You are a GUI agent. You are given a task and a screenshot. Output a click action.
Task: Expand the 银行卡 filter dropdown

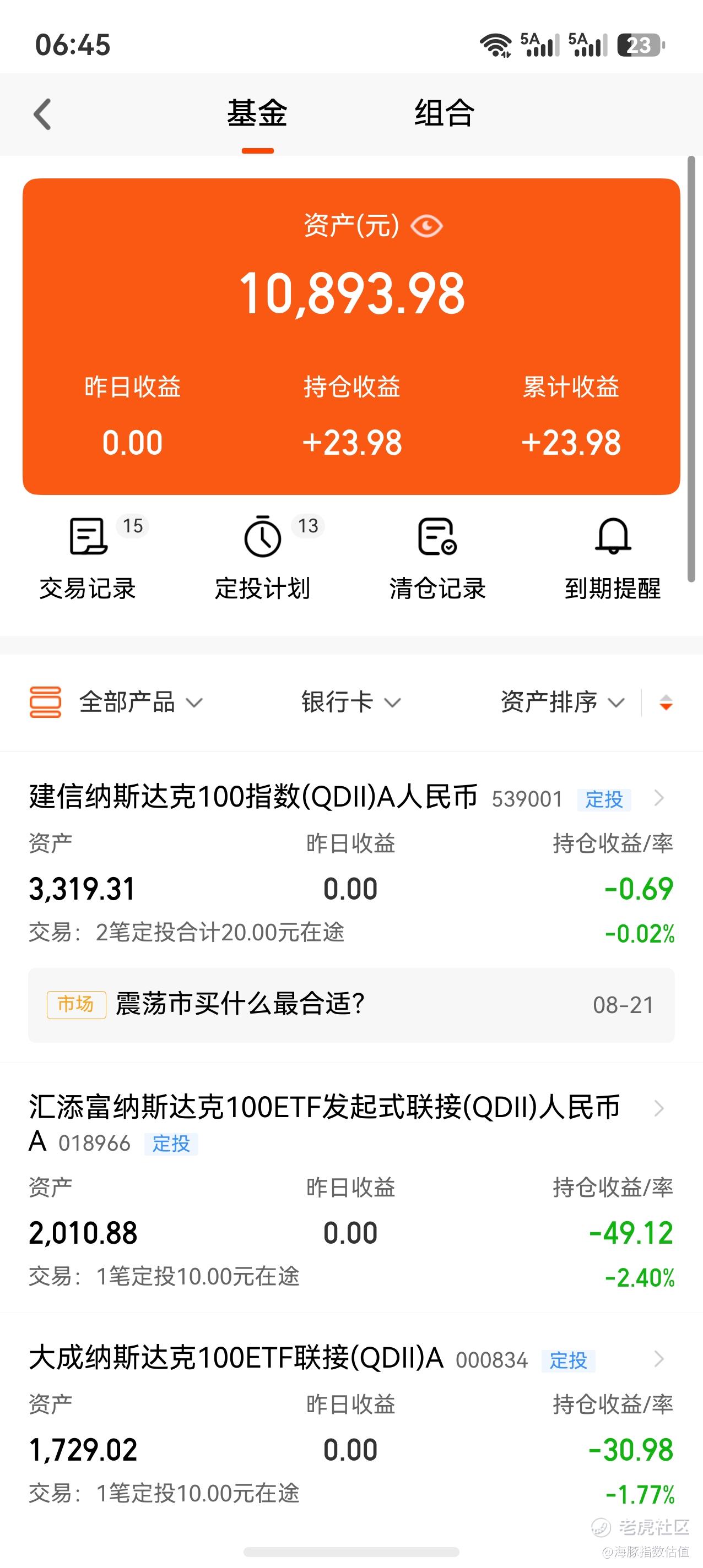pos(351,703)
